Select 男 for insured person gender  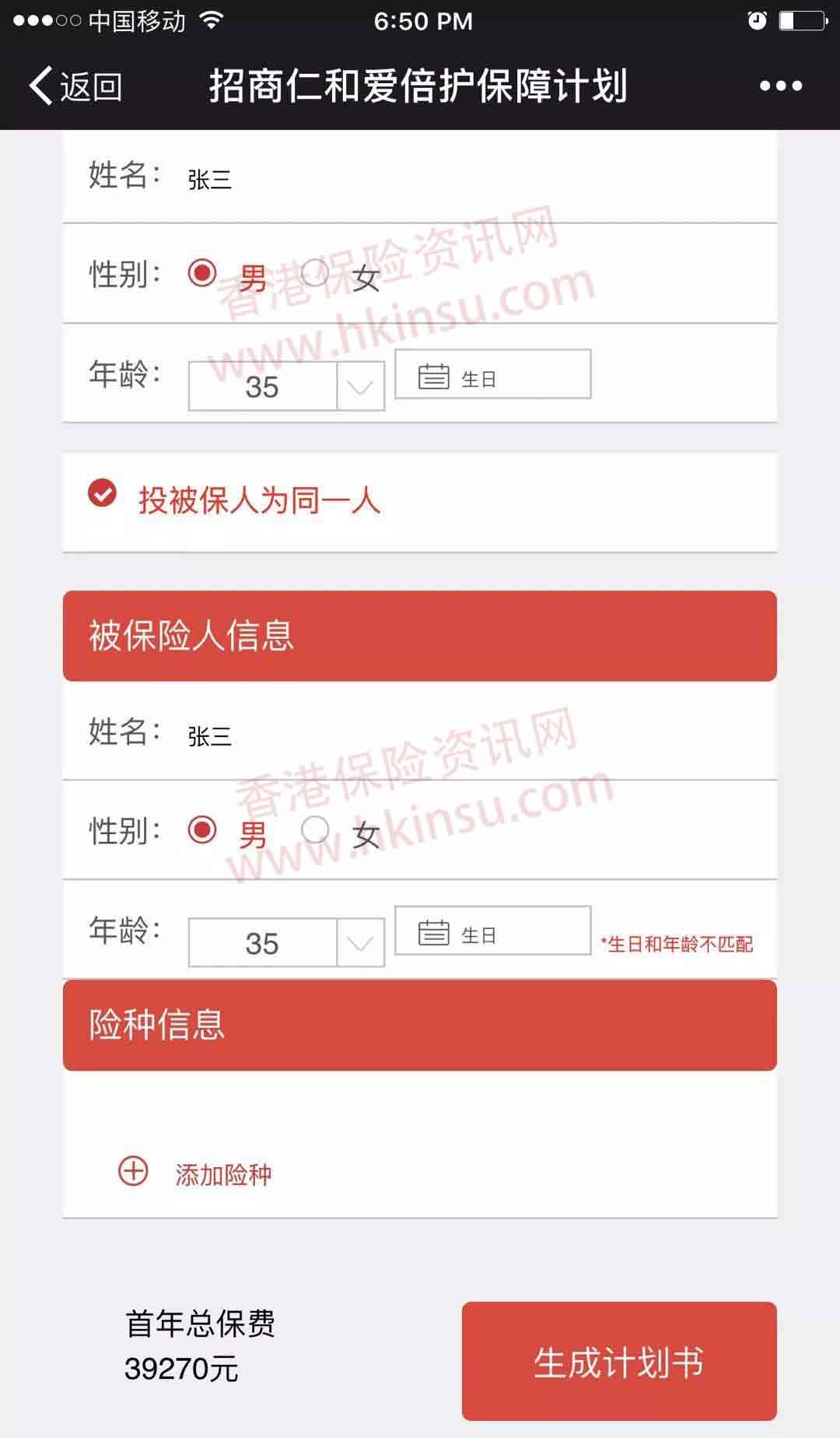(x=202, y=829)
